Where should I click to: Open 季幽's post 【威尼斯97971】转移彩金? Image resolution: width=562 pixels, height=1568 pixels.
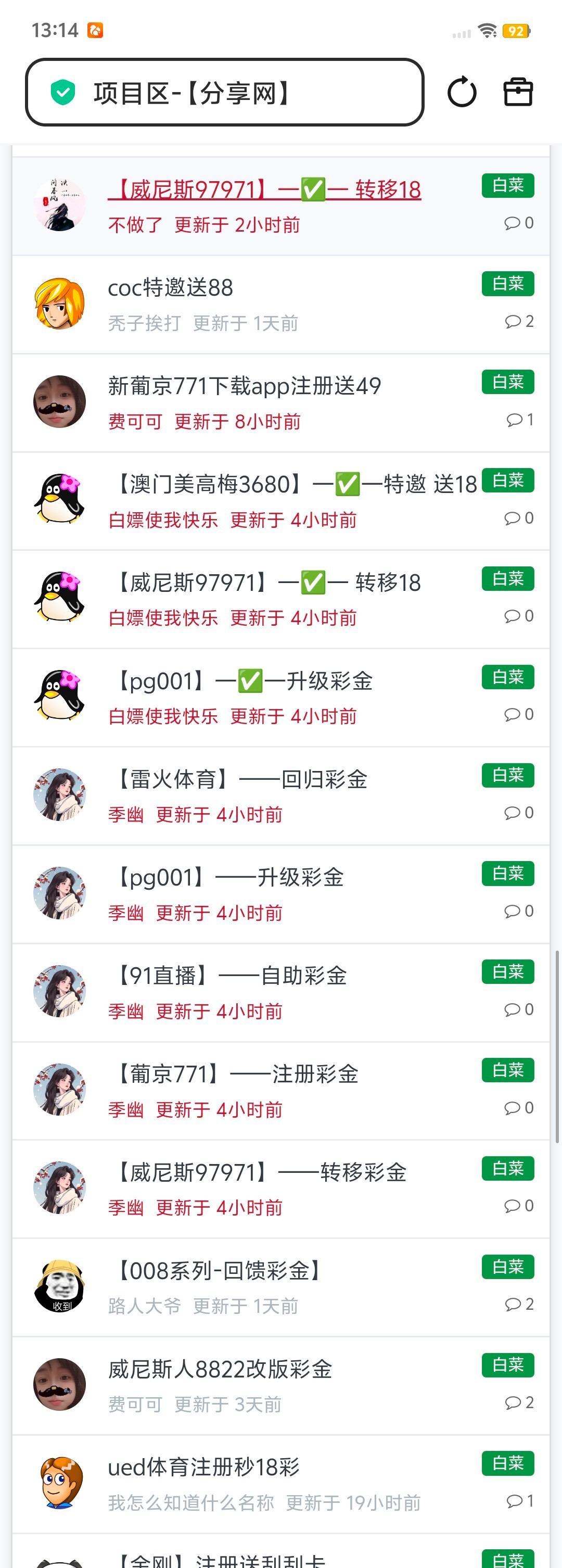[x=257, y=1172]
